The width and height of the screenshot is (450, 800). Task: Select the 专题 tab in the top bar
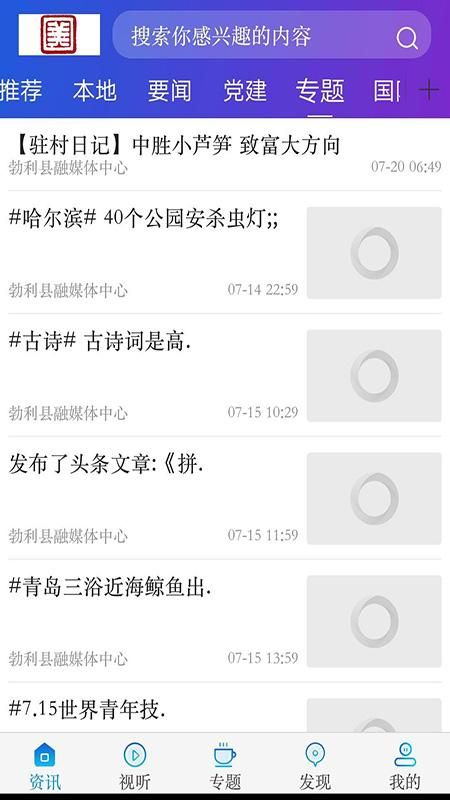[x=320, y=91]
